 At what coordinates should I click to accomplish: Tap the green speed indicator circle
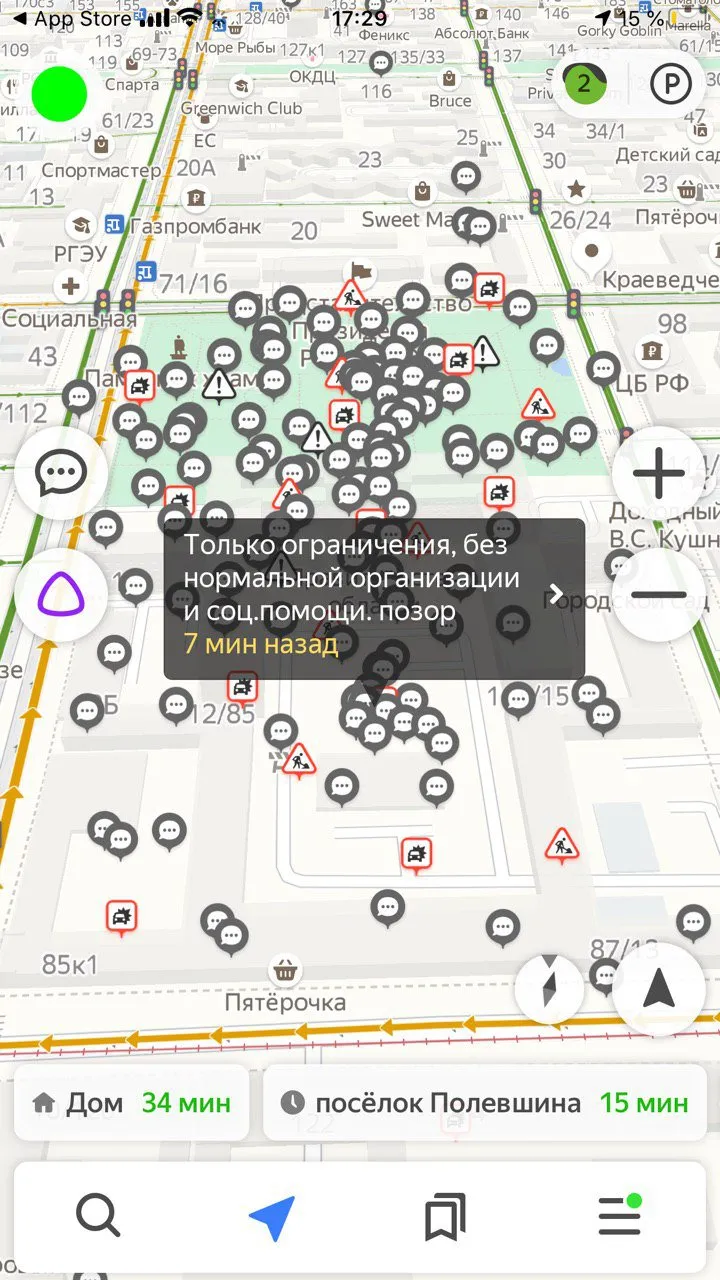click(x=60, y=94)
